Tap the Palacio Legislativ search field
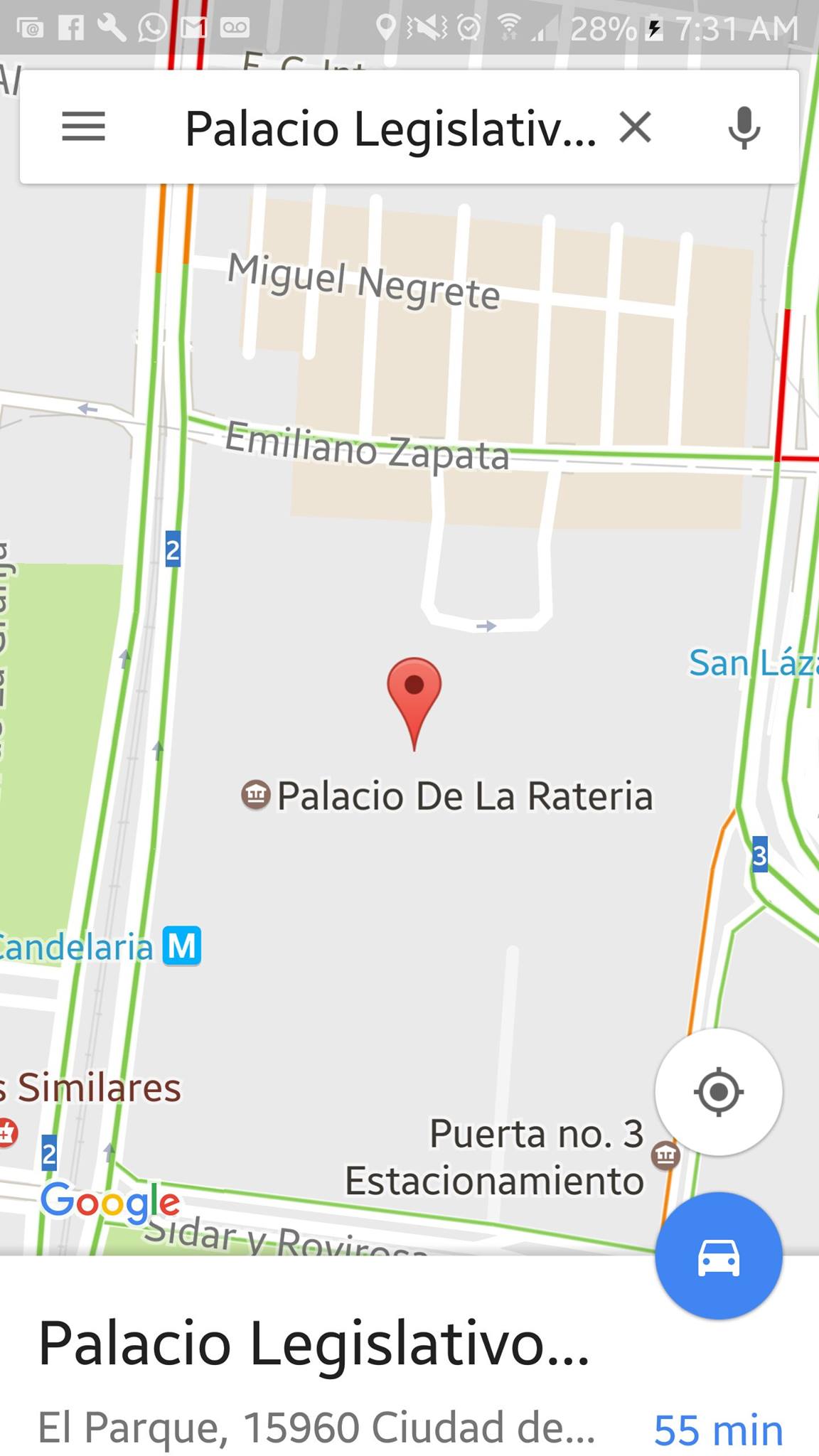The image size is (819, 1456). [x=390, y=129]
